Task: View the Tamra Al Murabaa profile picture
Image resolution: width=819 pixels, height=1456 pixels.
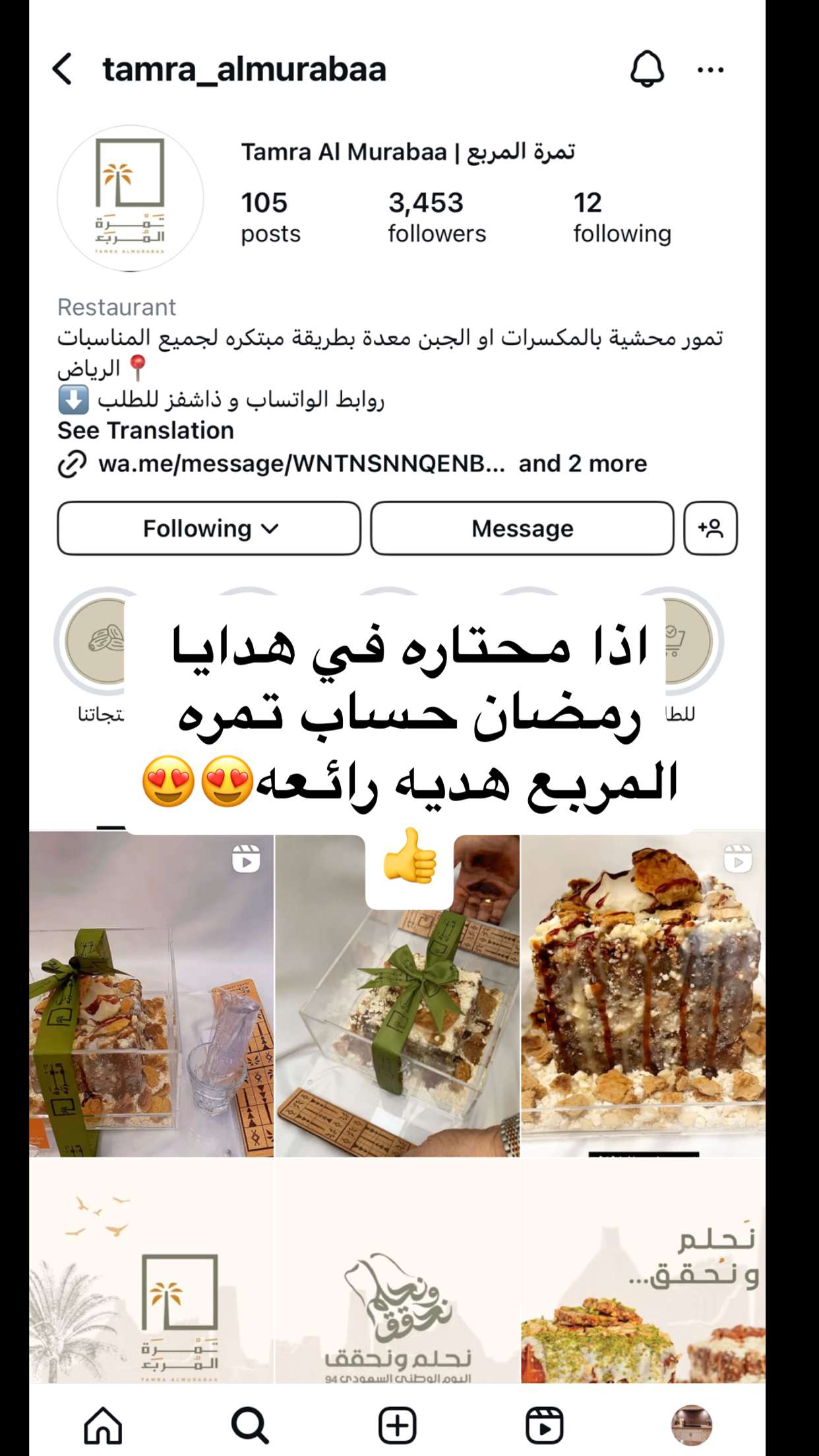Action: (130, 198)
